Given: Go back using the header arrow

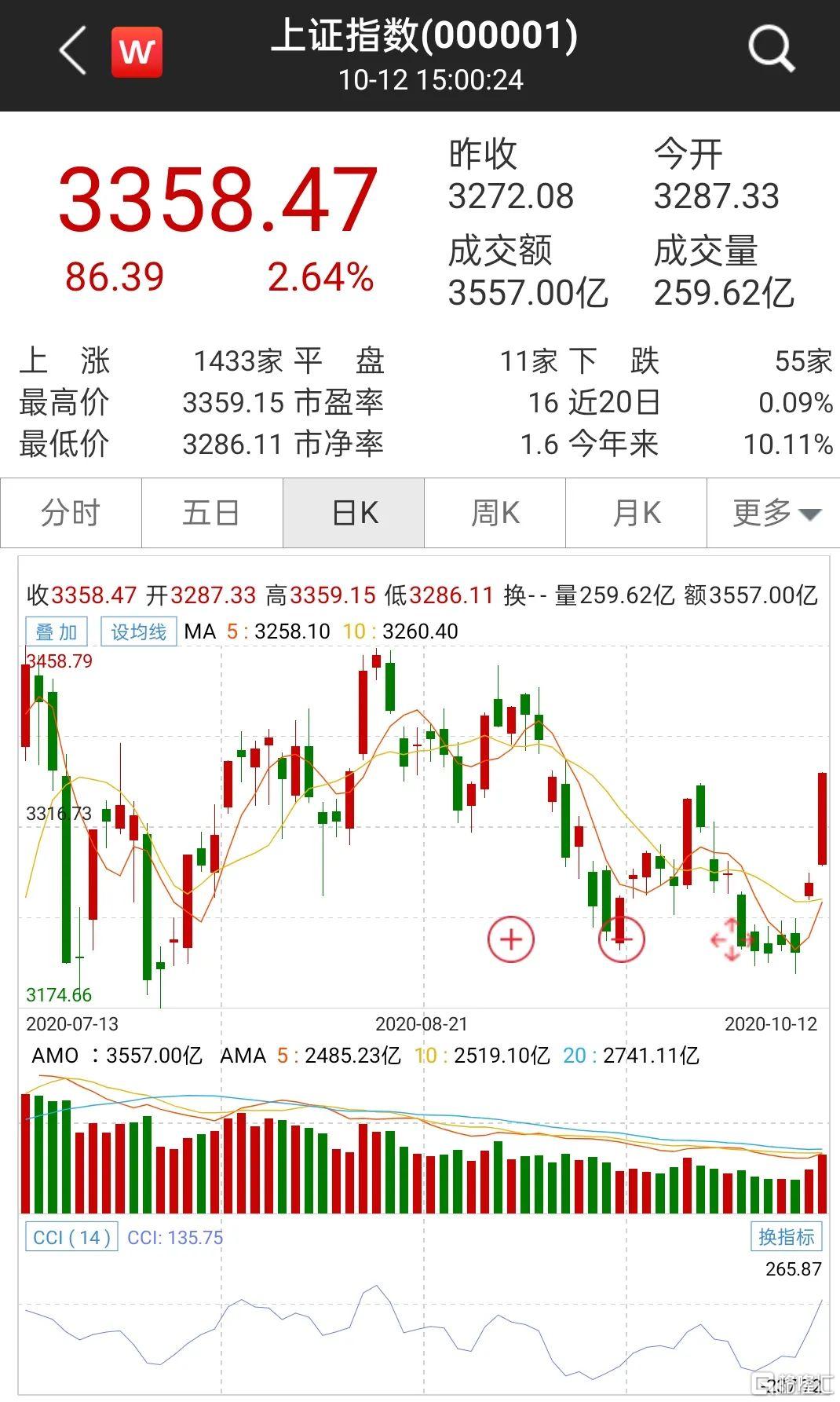Looking at the screenshot, I should pos(72,52).
